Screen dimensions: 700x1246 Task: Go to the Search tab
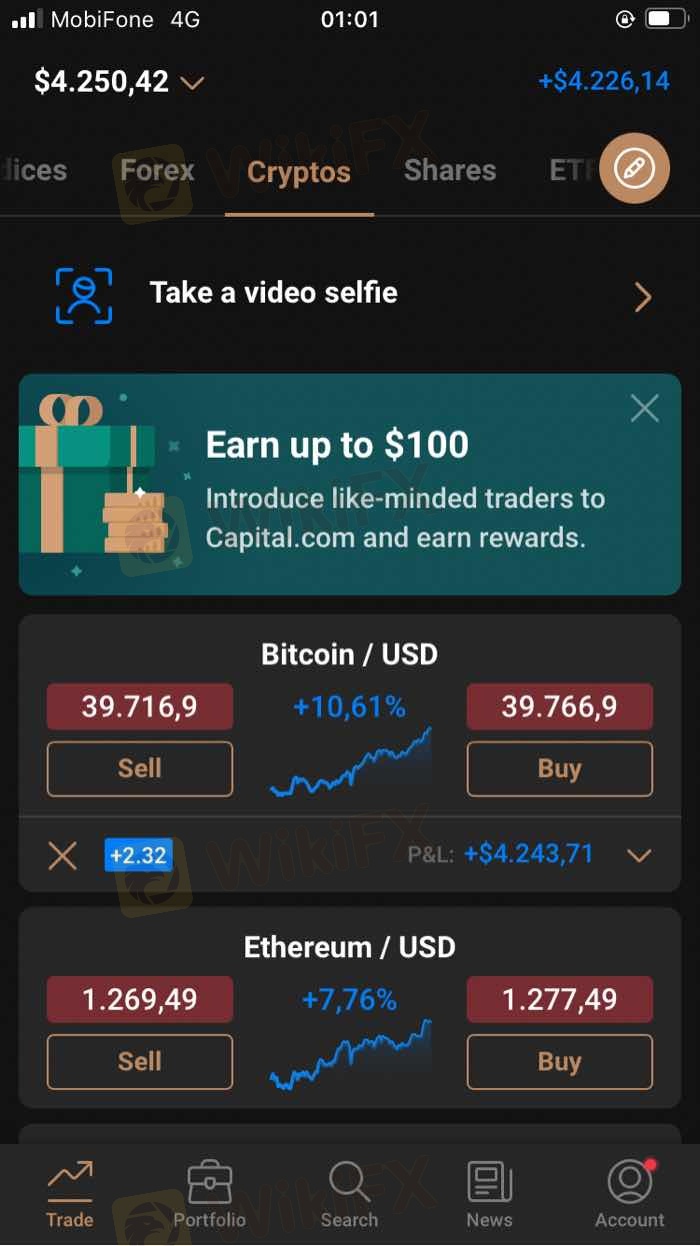point(350,1195)
